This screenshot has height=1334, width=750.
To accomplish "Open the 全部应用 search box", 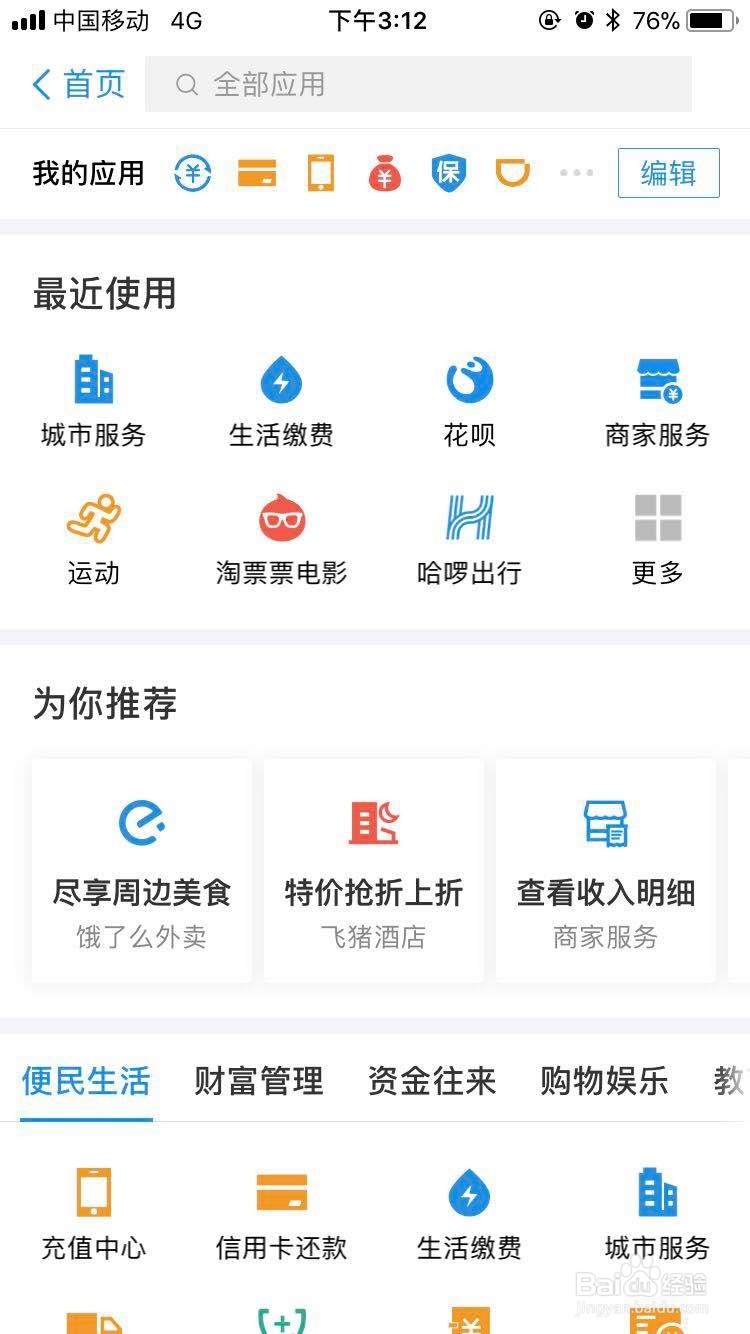I will [x=418, y=84].
